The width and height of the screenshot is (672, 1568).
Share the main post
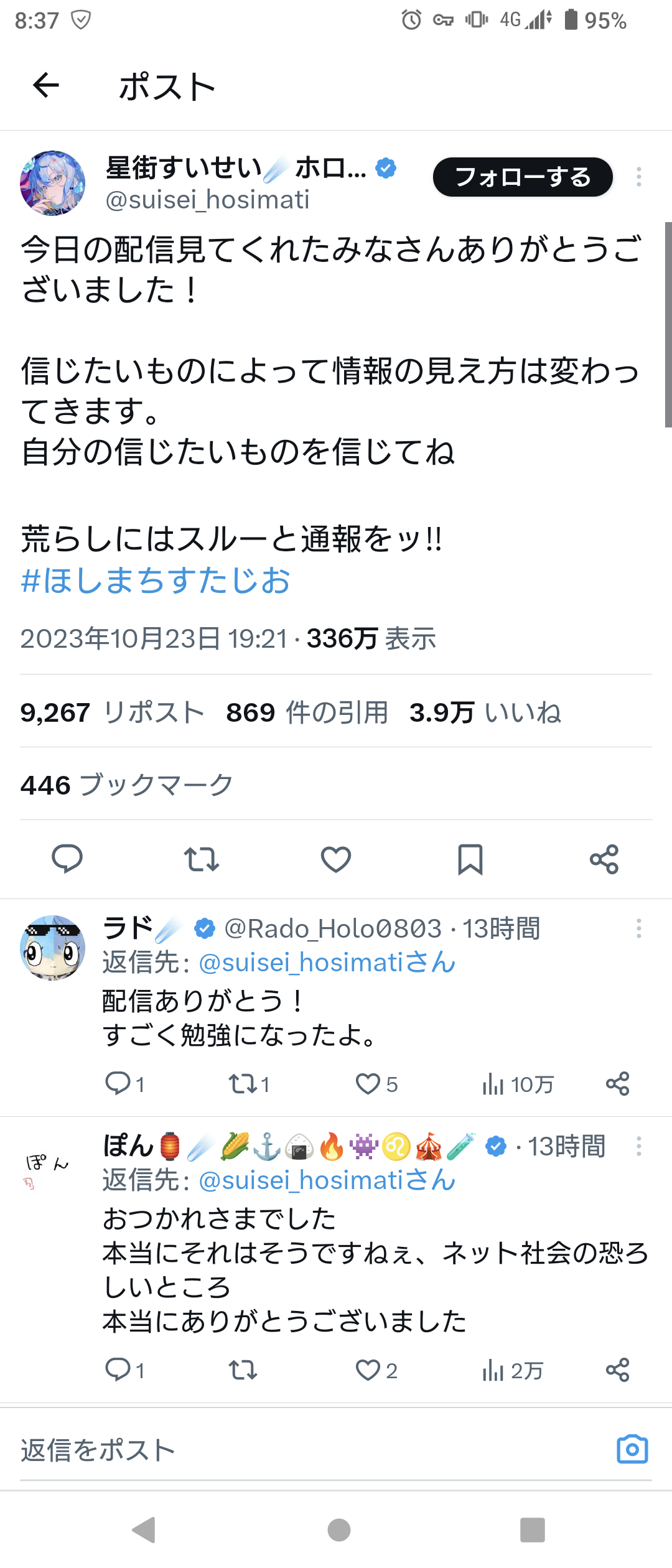(604, 859)
